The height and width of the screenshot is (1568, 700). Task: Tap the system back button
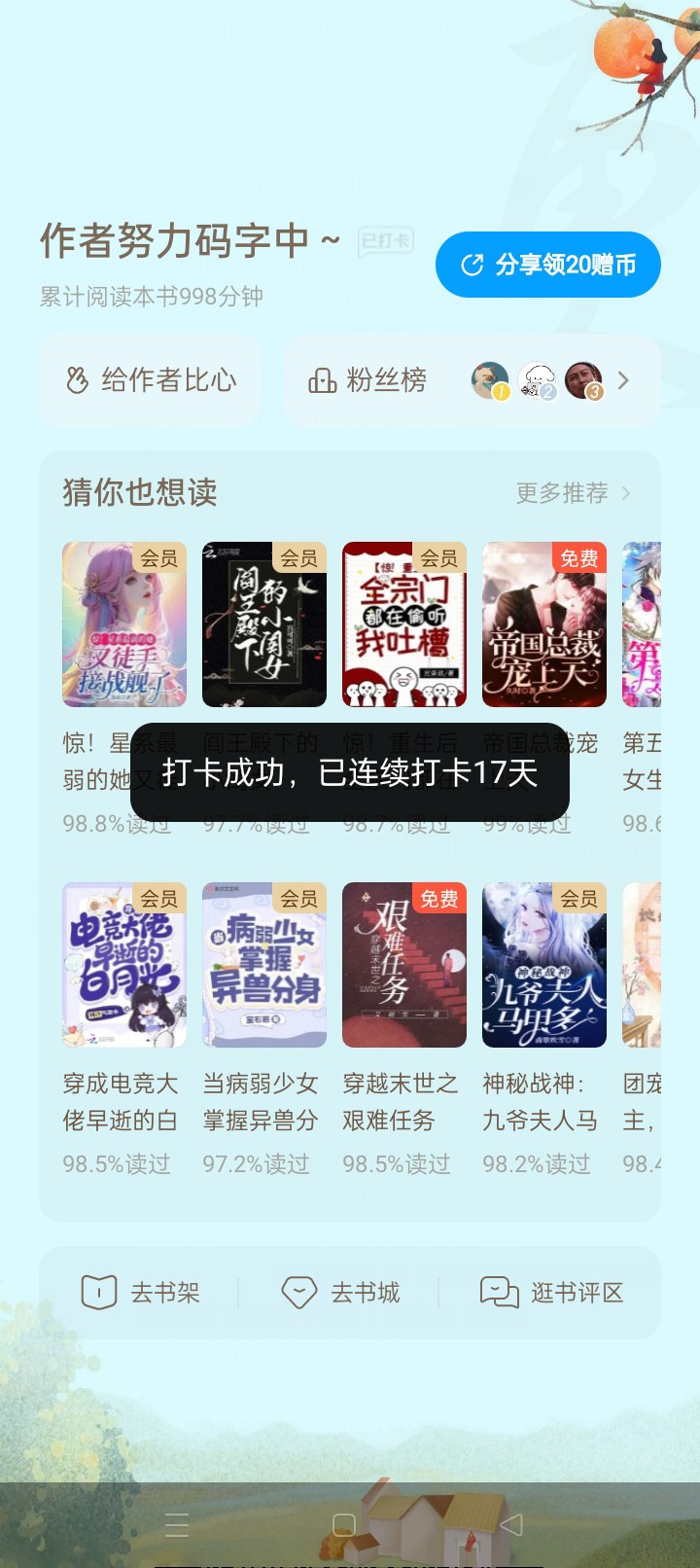511,1525
